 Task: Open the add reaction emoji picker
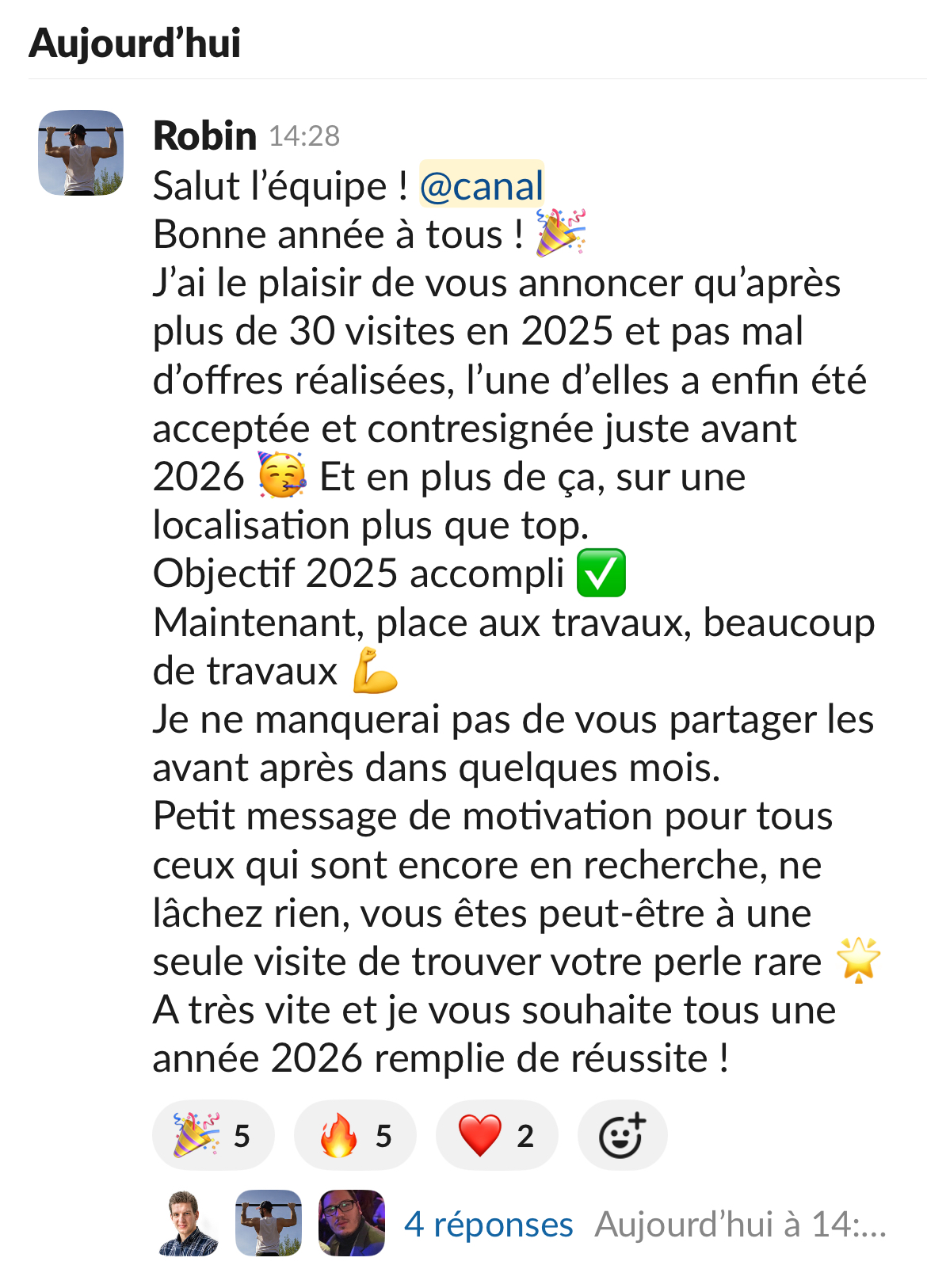pyautogui.click(x=622, y=1135)
